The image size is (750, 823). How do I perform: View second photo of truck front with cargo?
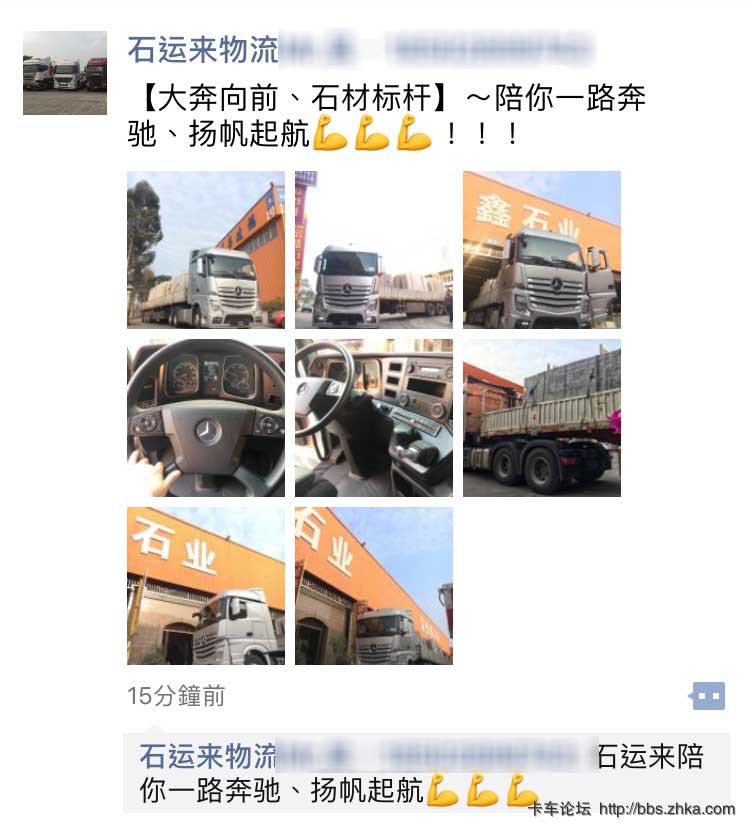374,250
